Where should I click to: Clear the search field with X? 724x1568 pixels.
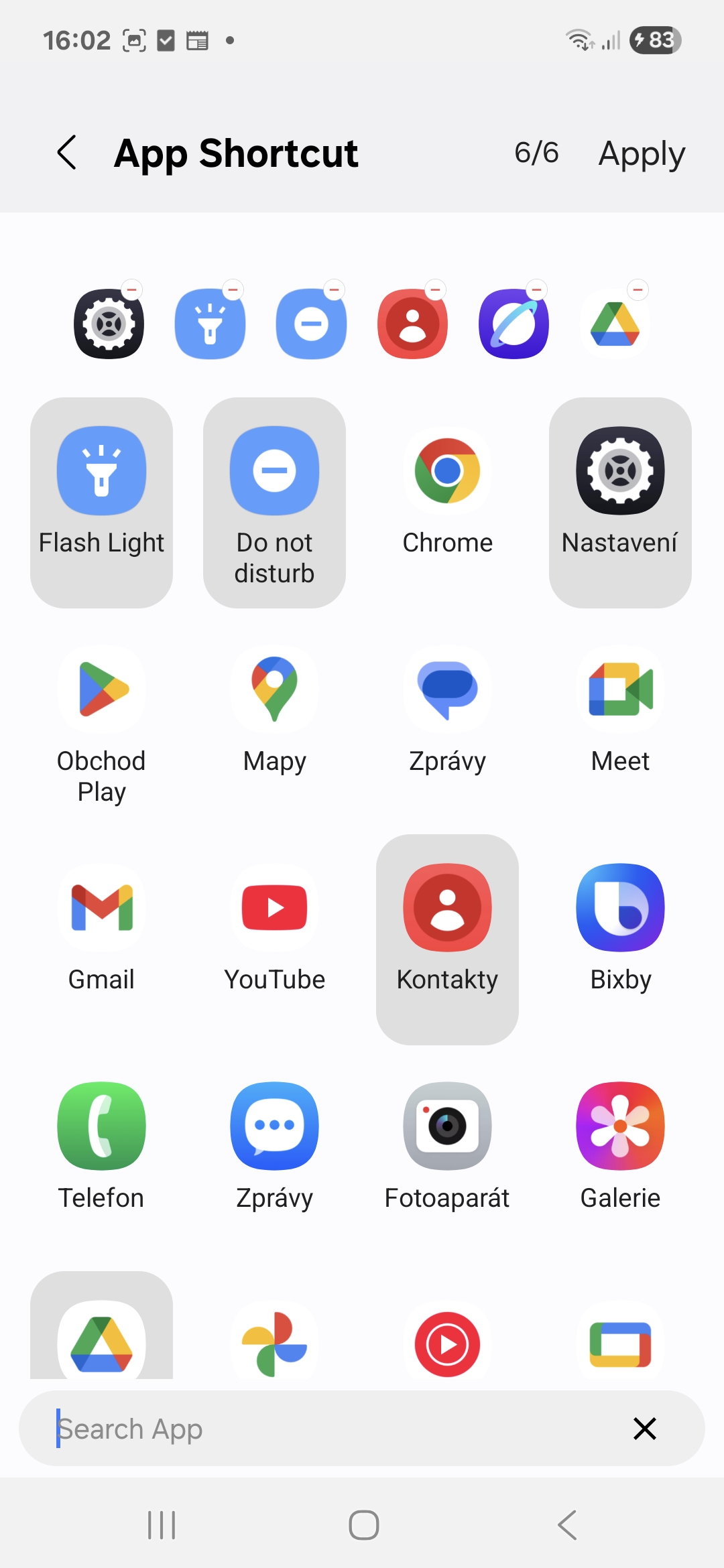point(645,1429)
